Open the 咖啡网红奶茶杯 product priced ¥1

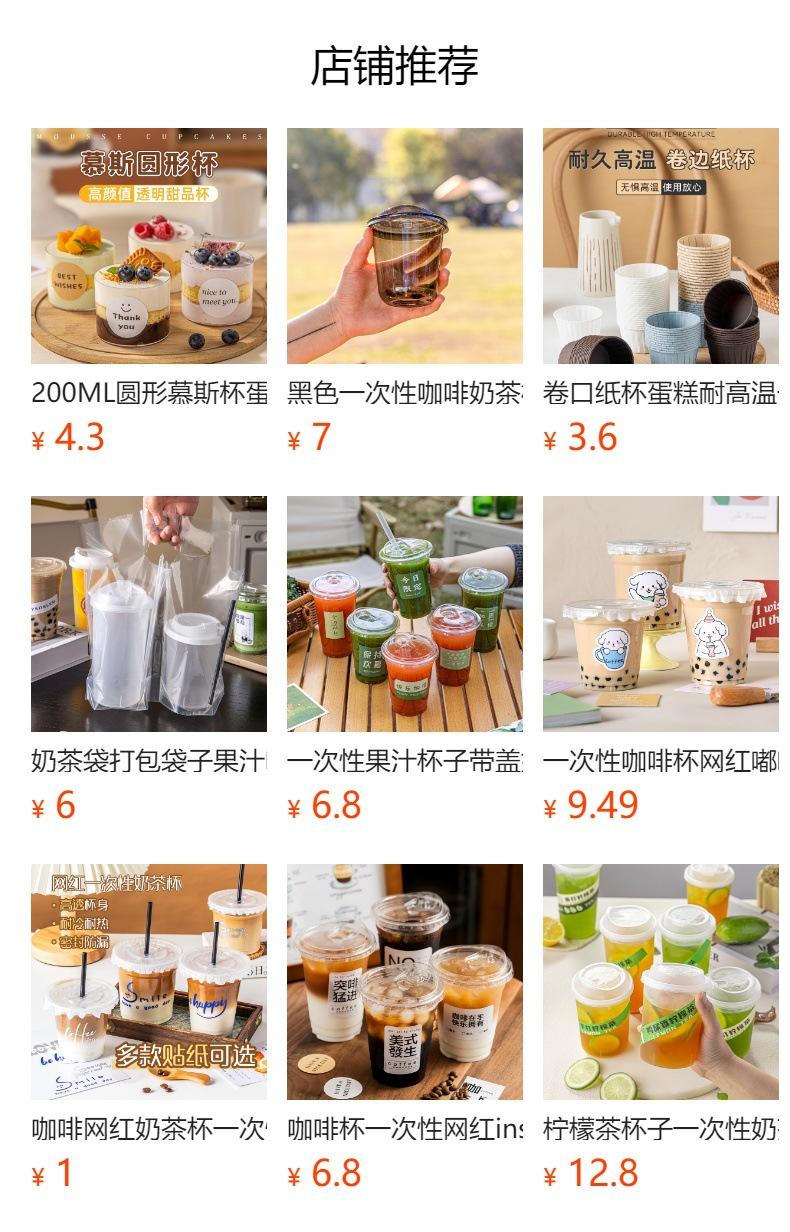click(149, 982)
